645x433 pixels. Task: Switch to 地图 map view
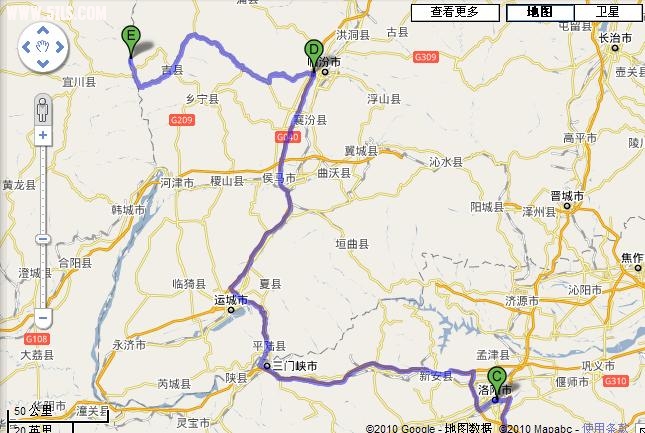(x=540, y=12)
